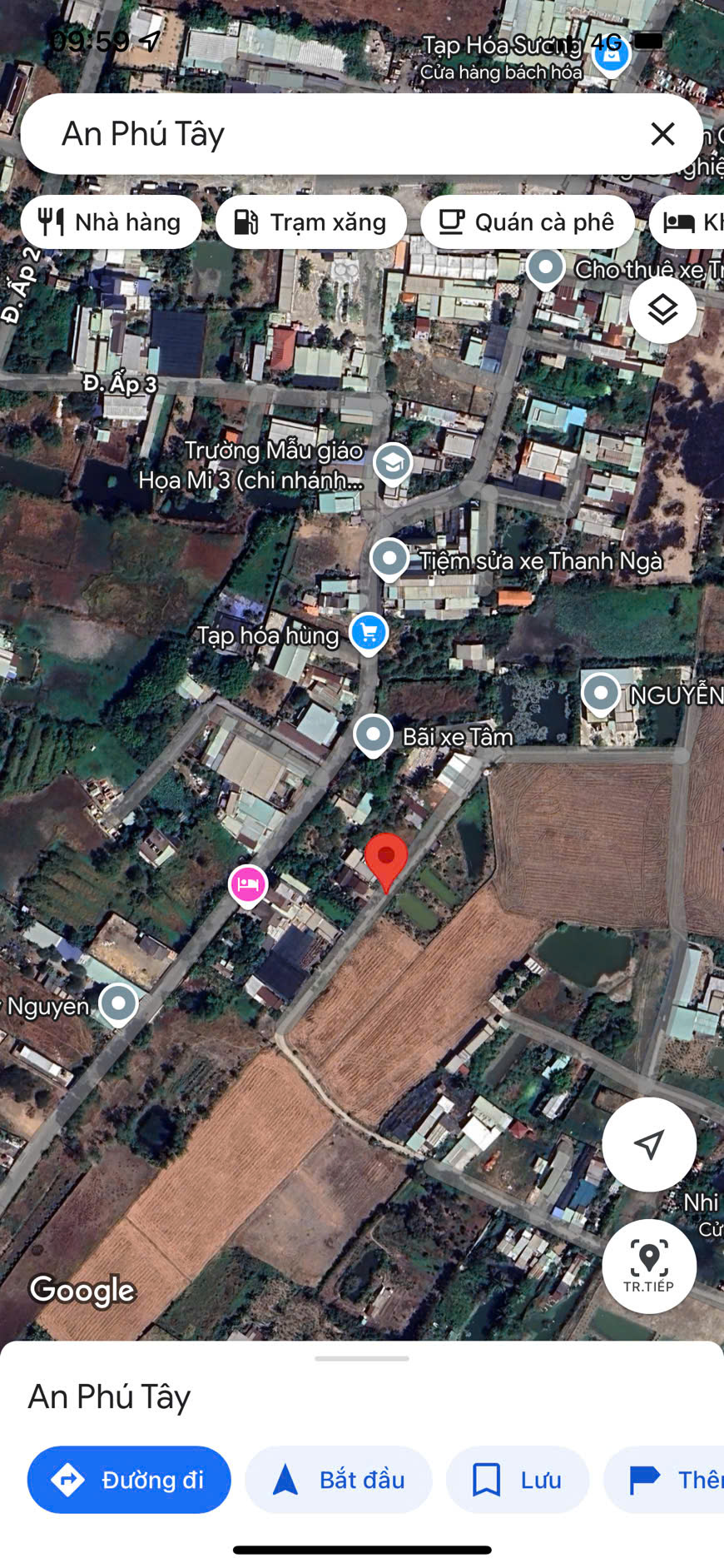Select the Bãi xe Tâm marker

tap(373, 735)
